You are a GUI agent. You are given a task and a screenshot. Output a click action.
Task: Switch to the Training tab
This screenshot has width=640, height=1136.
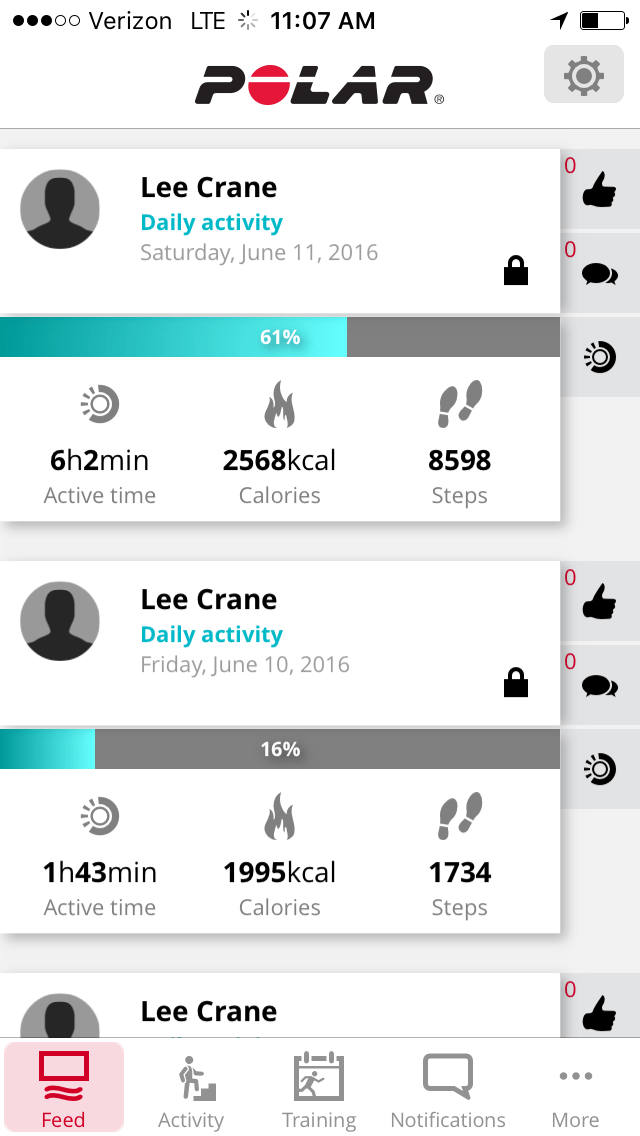319,1089
